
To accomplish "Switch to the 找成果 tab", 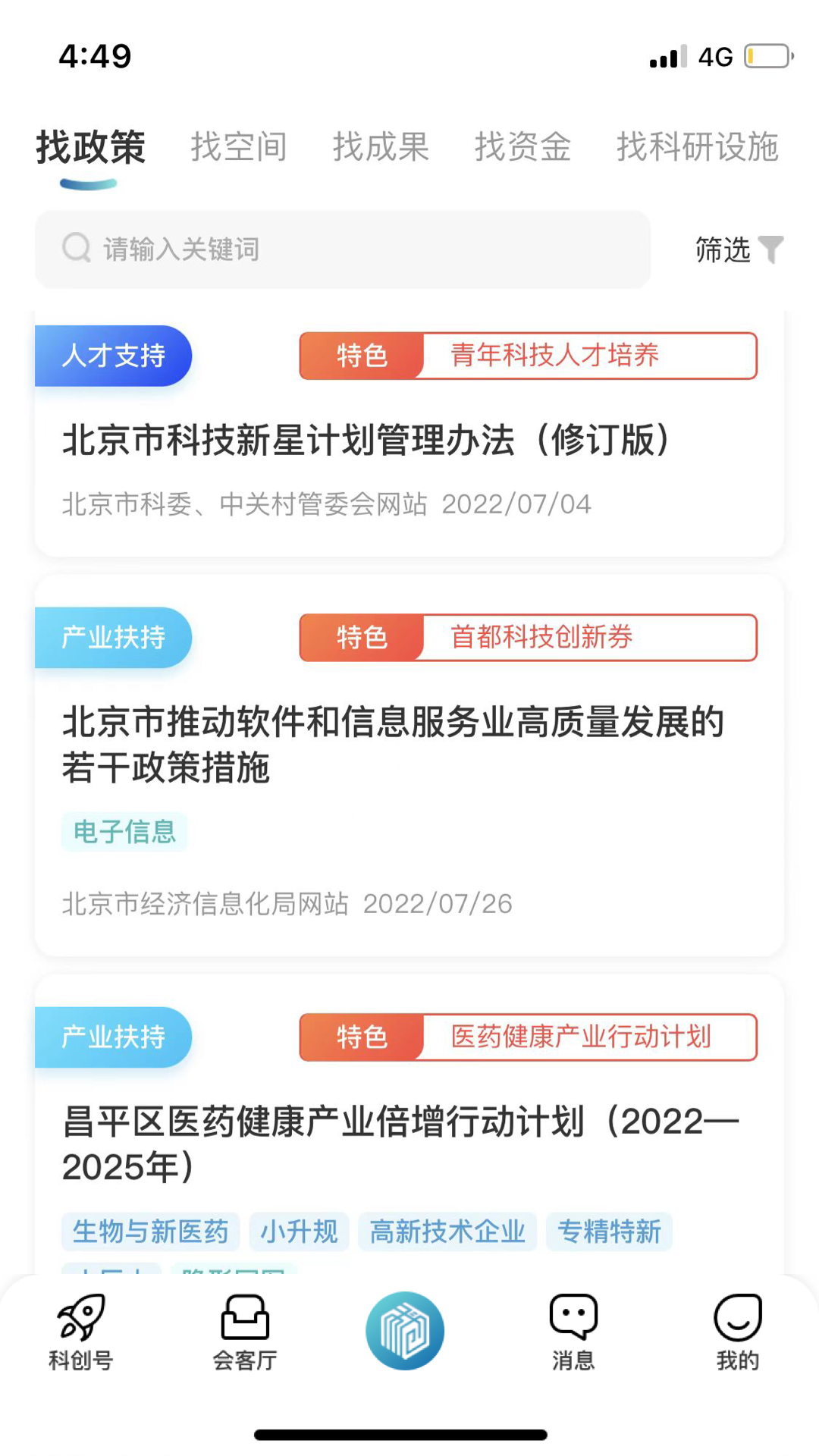I will point(381,146).
